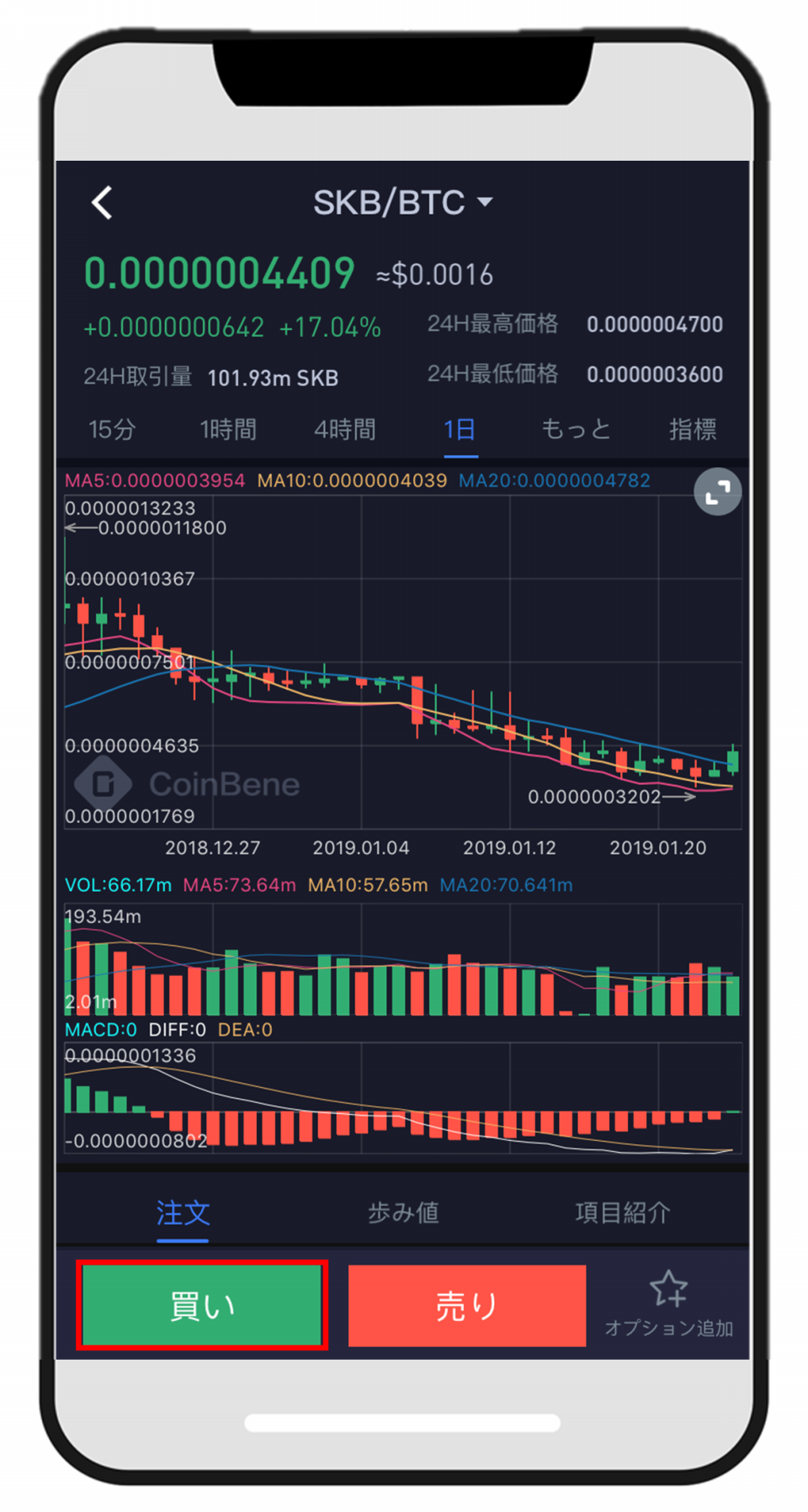808x1512 pixels.
Task: Open the 項目紹介 tab
Action: coord(623,1212)
